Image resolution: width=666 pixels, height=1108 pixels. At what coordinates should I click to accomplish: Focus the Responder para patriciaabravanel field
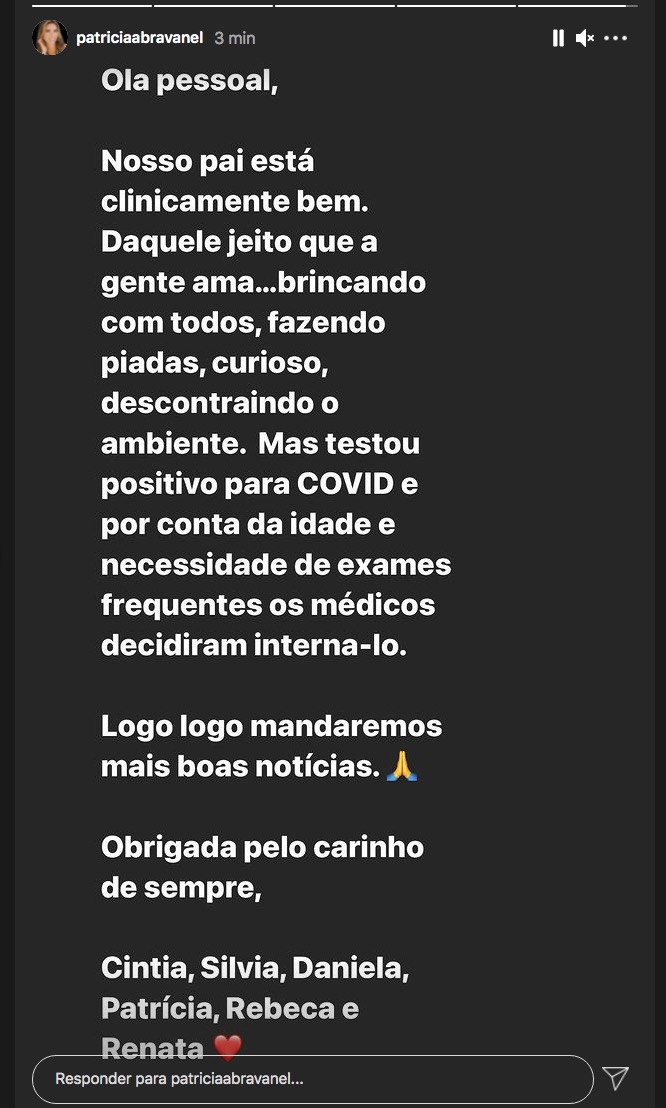312,1079
